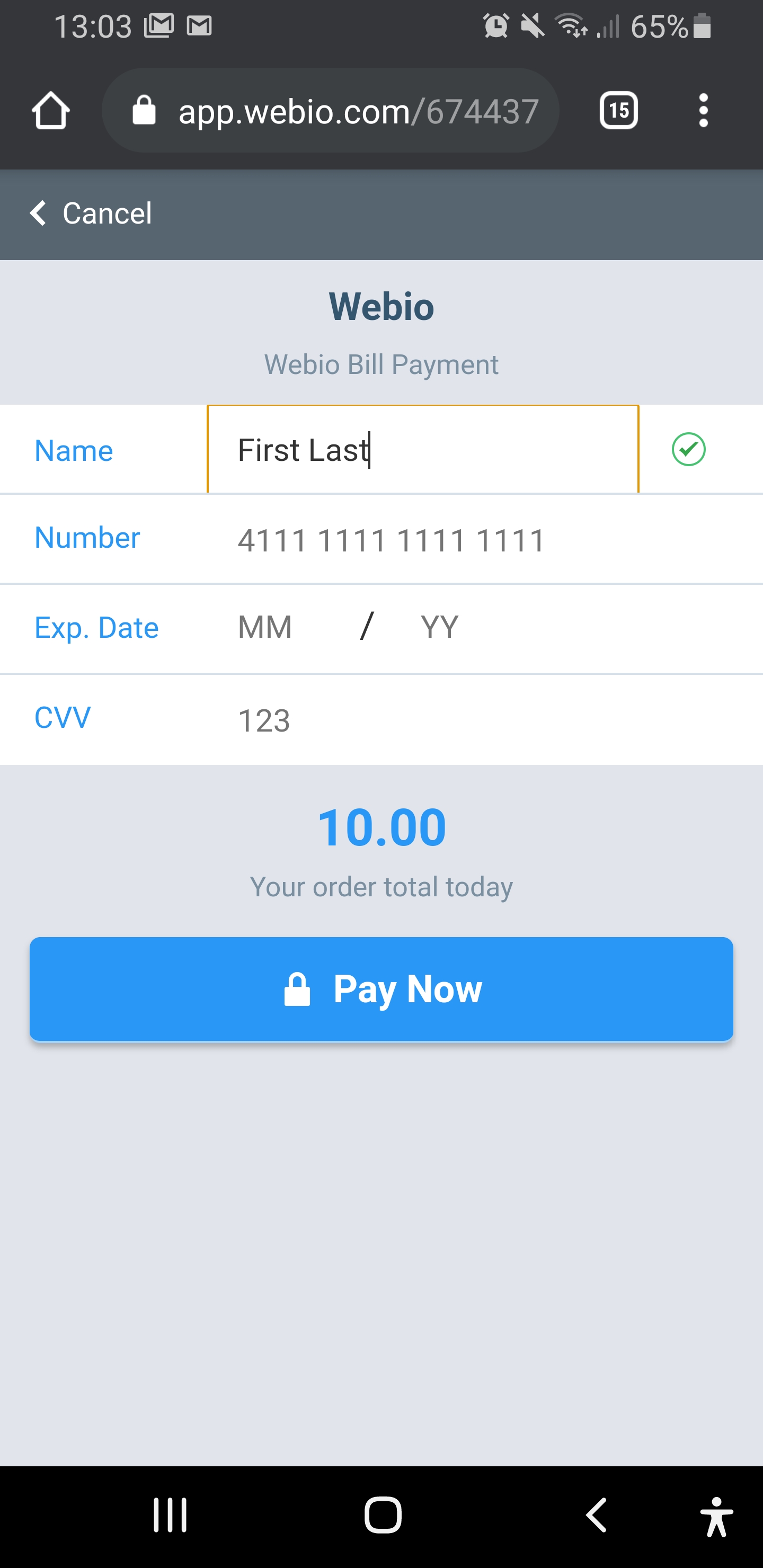Go to the browser home page
The height and width of the screenshot is (1568, 763).
point(50,111)
